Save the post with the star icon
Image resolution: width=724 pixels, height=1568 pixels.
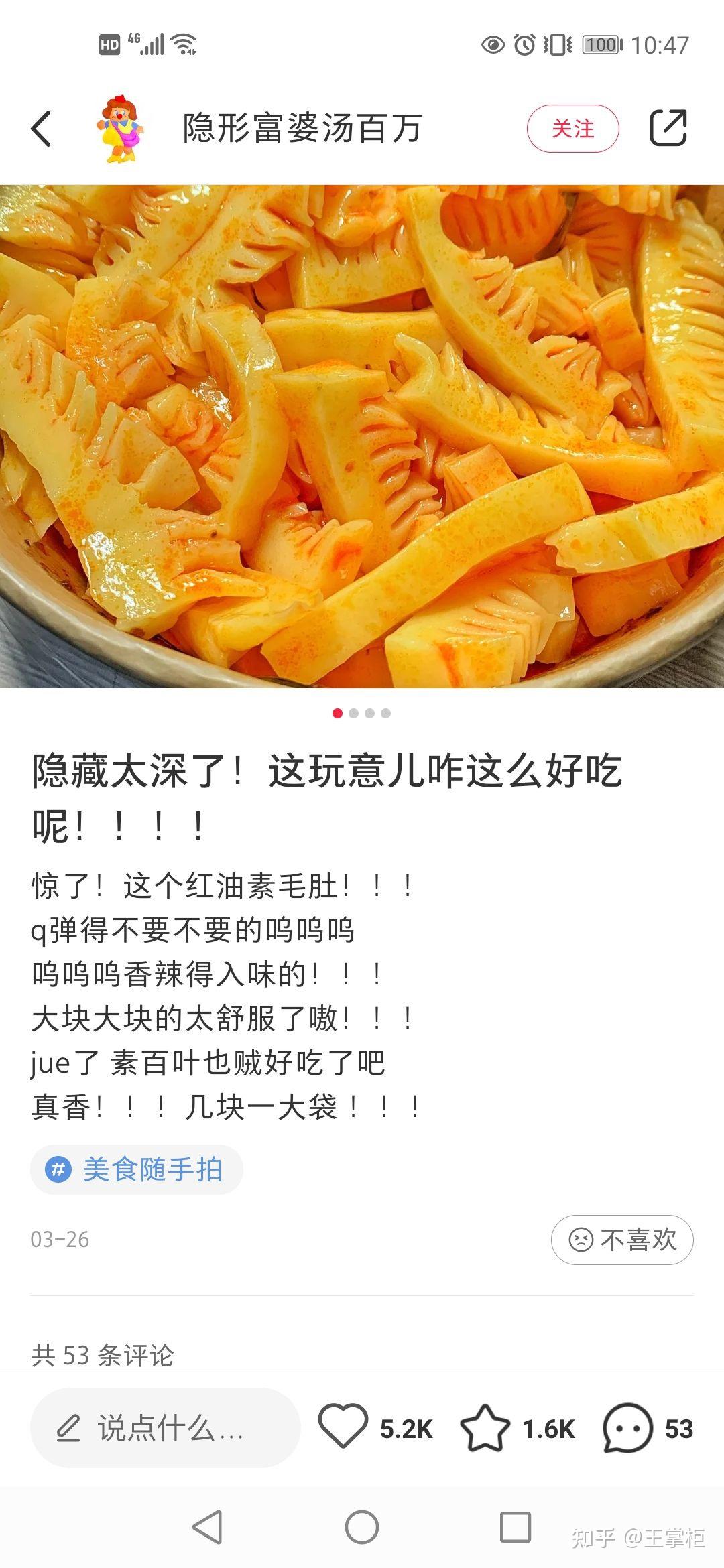click(485, 1428)
